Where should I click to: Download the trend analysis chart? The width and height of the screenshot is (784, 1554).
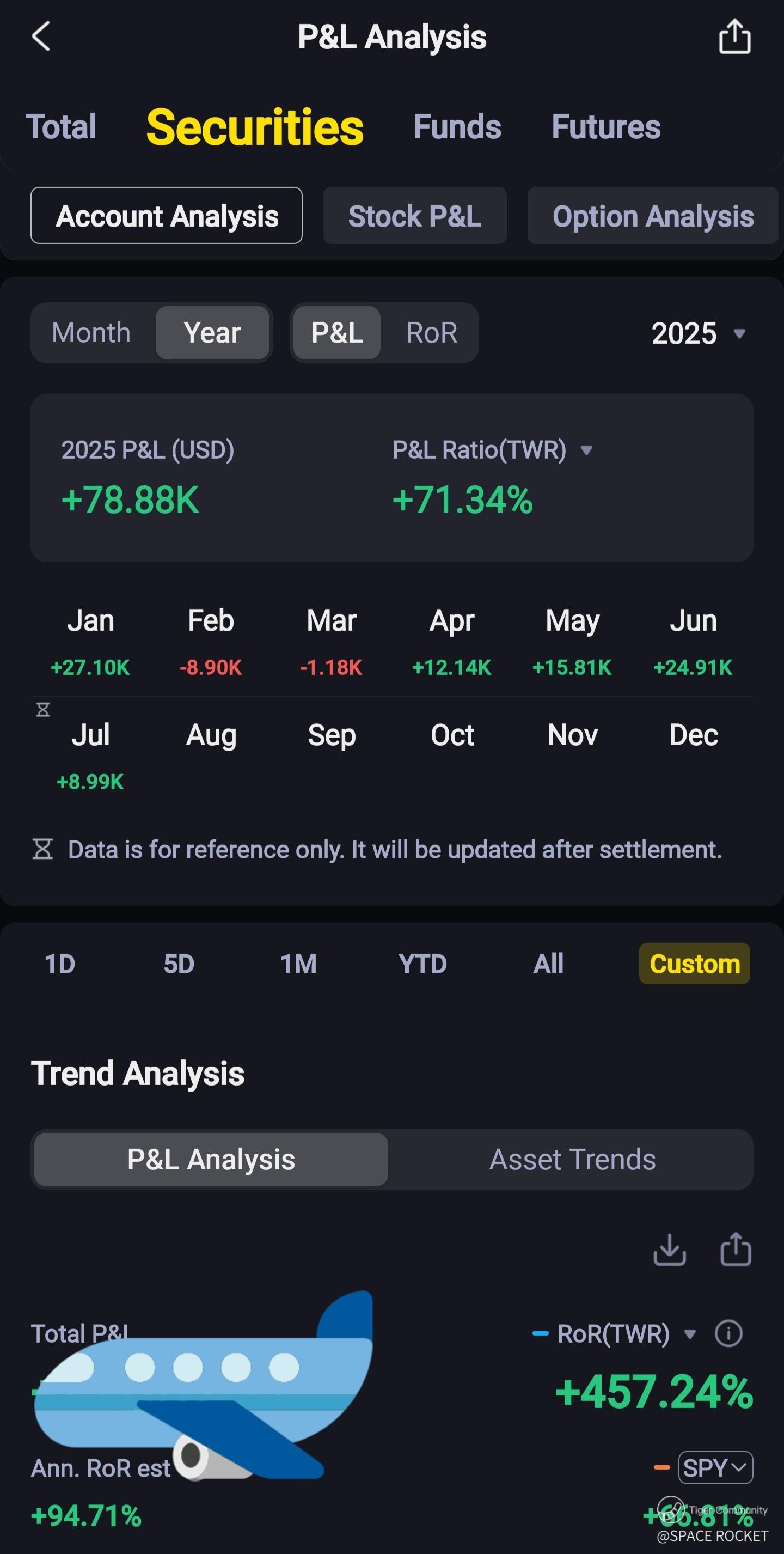tap(670, 1250)
